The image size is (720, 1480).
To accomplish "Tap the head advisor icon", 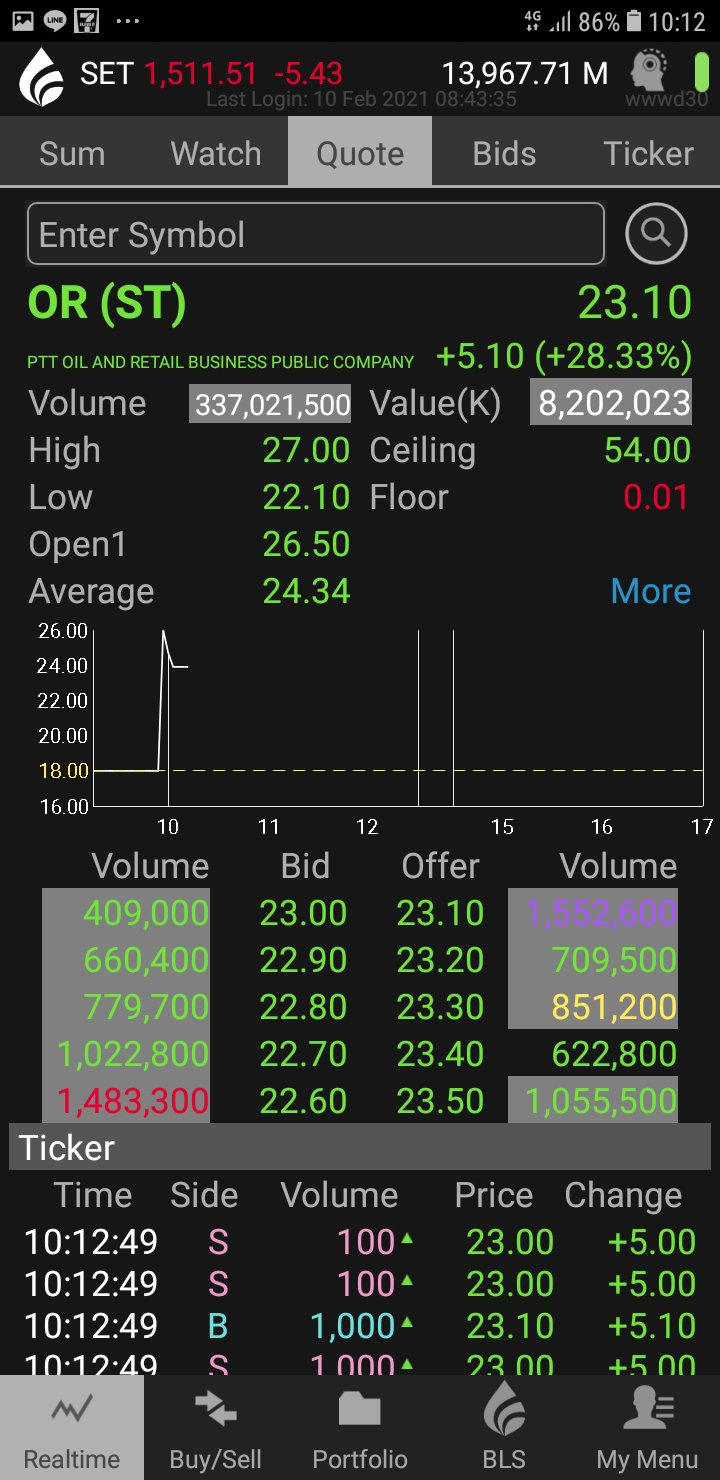I will coord(650,72).
